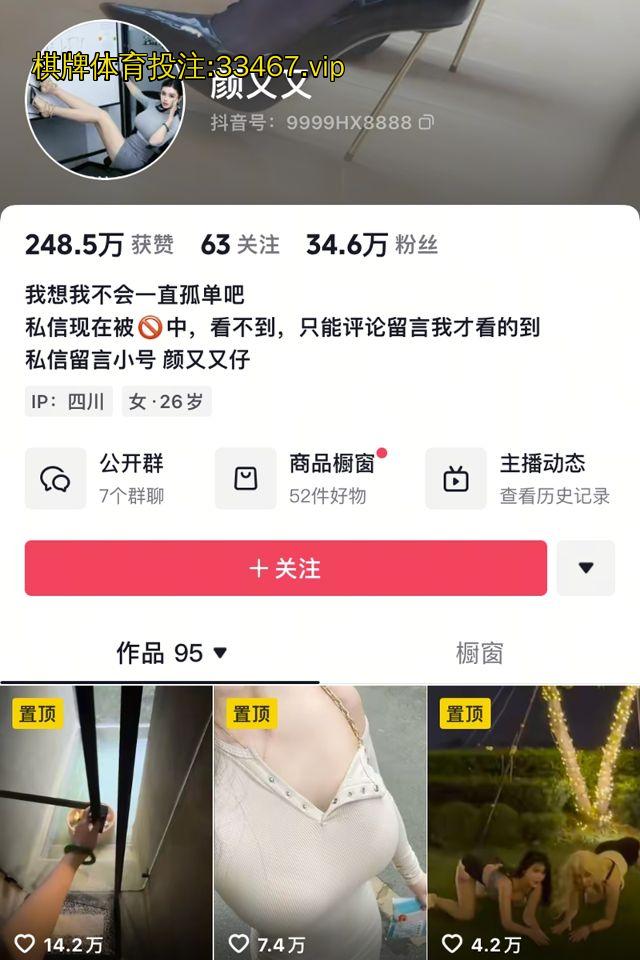
Task: Expand the arrow next to the follow button
Action: (585, 568)
